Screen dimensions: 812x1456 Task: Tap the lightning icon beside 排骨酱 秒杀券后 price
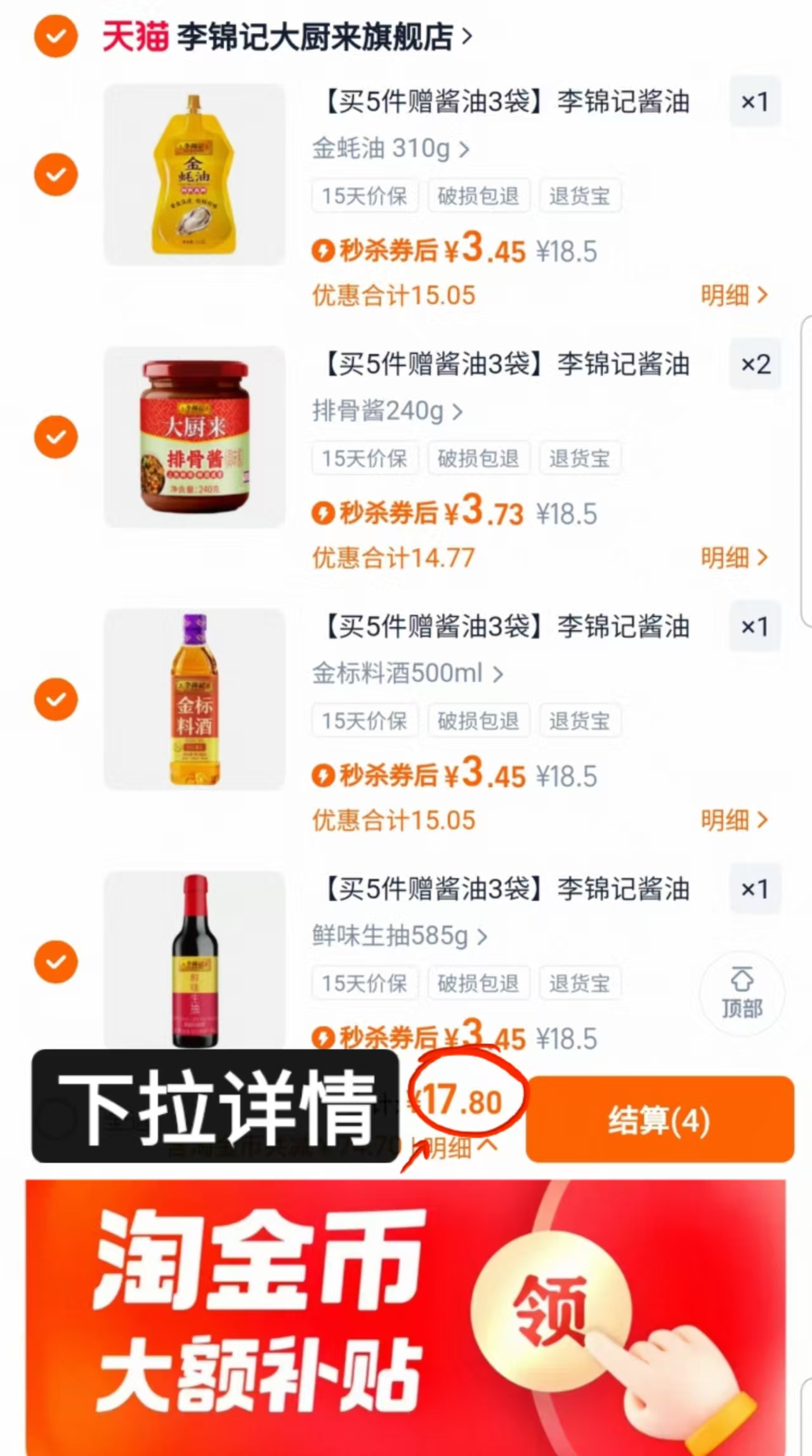(x=325, y=514)
